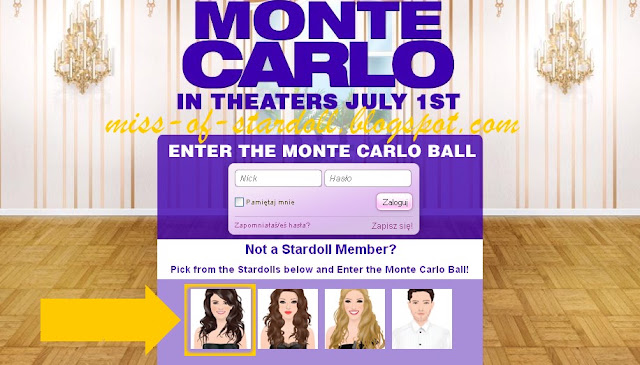Image resolution: width=640 pixels, height=365 pixels.
Task: Choose the brown curly-haired doll
Action: coord(288,319)
